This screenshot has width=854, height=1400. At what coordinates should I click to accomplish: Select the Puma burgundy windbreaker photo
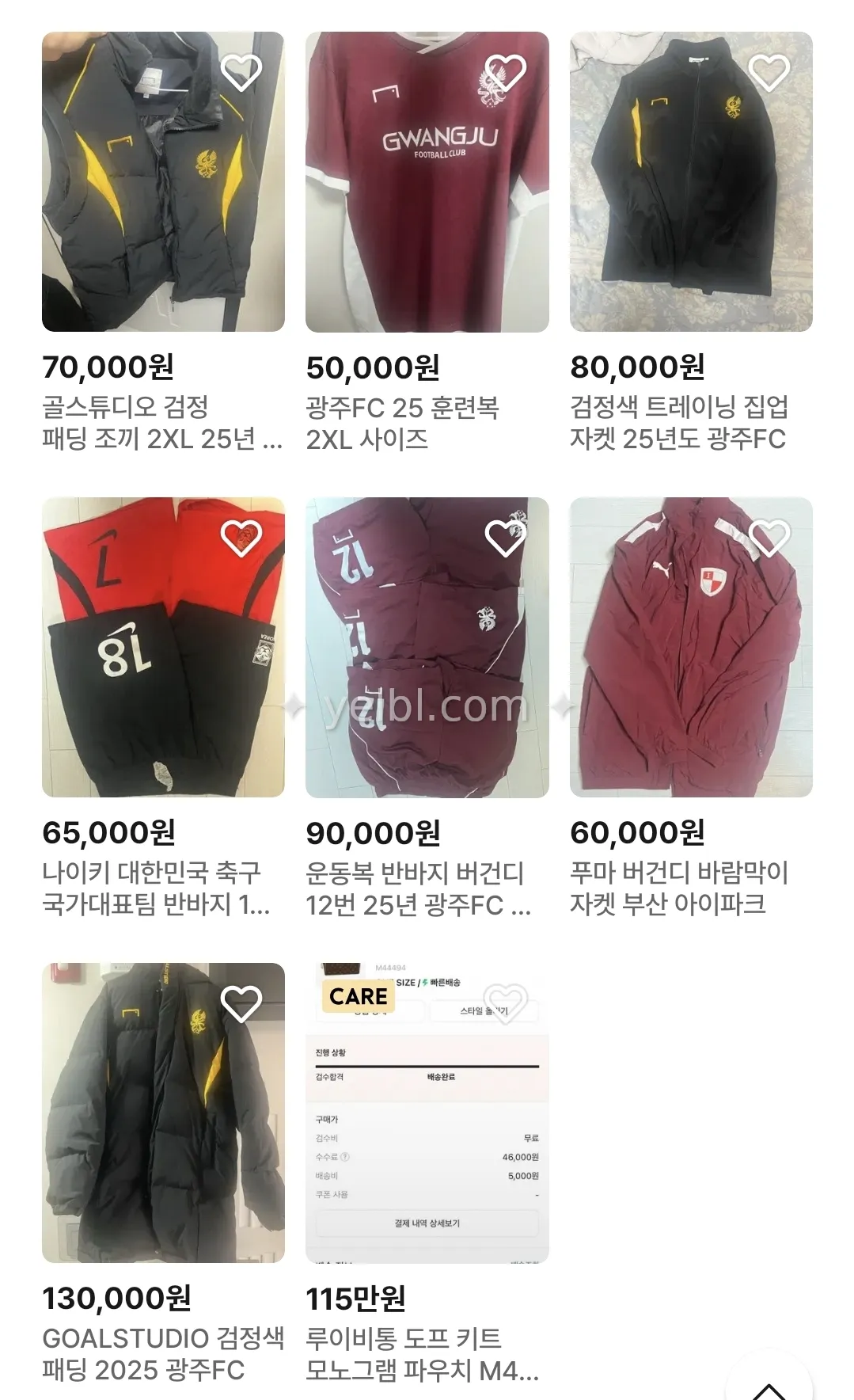(691, 649)
